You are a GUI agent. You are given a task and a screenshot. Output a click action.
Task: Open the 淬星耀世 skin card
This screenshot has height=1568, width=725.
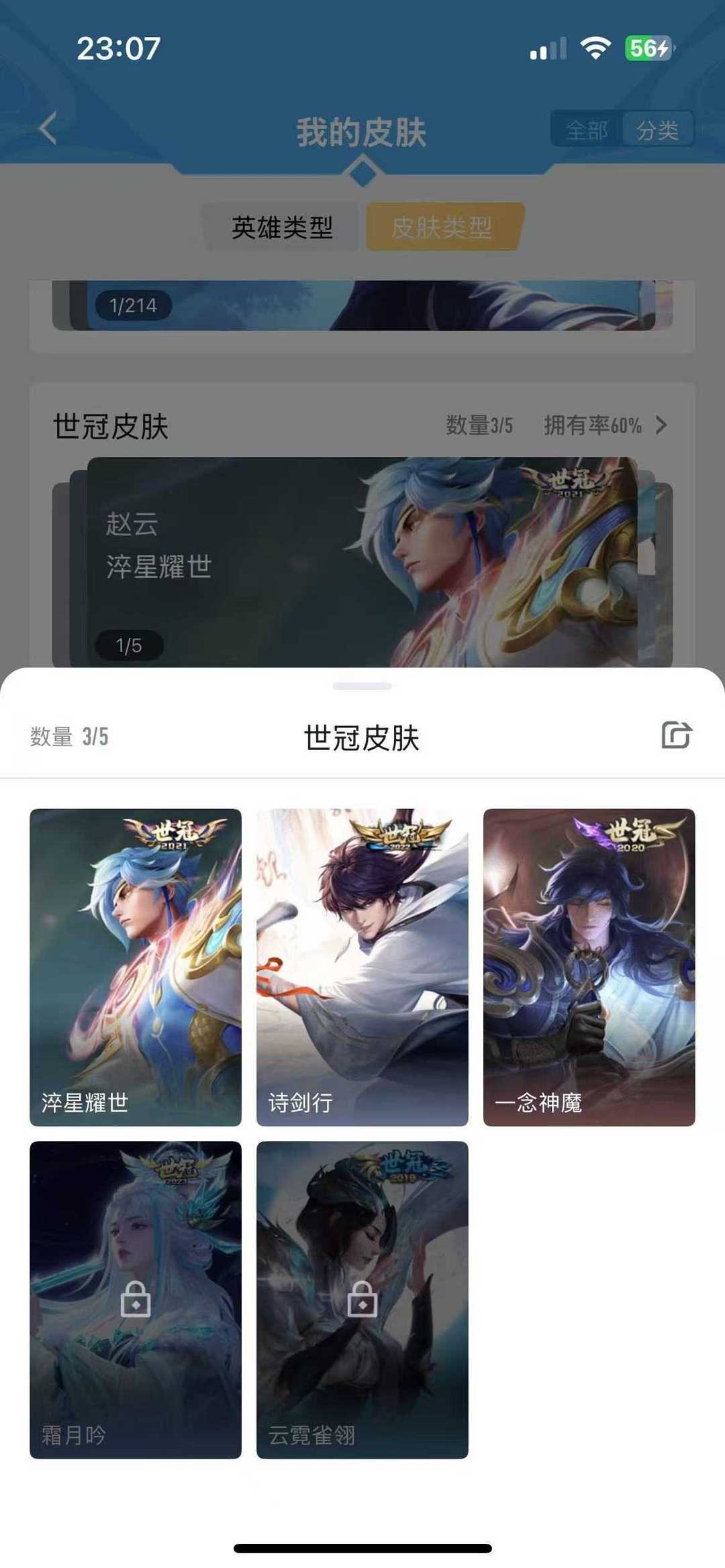point(136,967)
